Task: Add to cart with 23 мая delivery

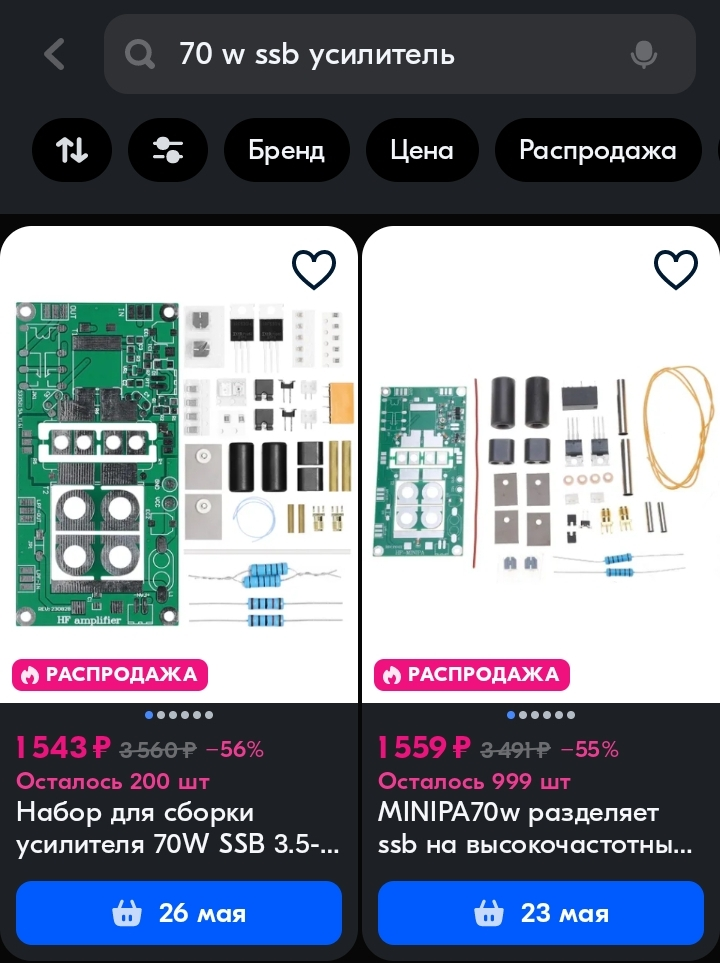Action: pyautogui.click(x=540, y=913)
